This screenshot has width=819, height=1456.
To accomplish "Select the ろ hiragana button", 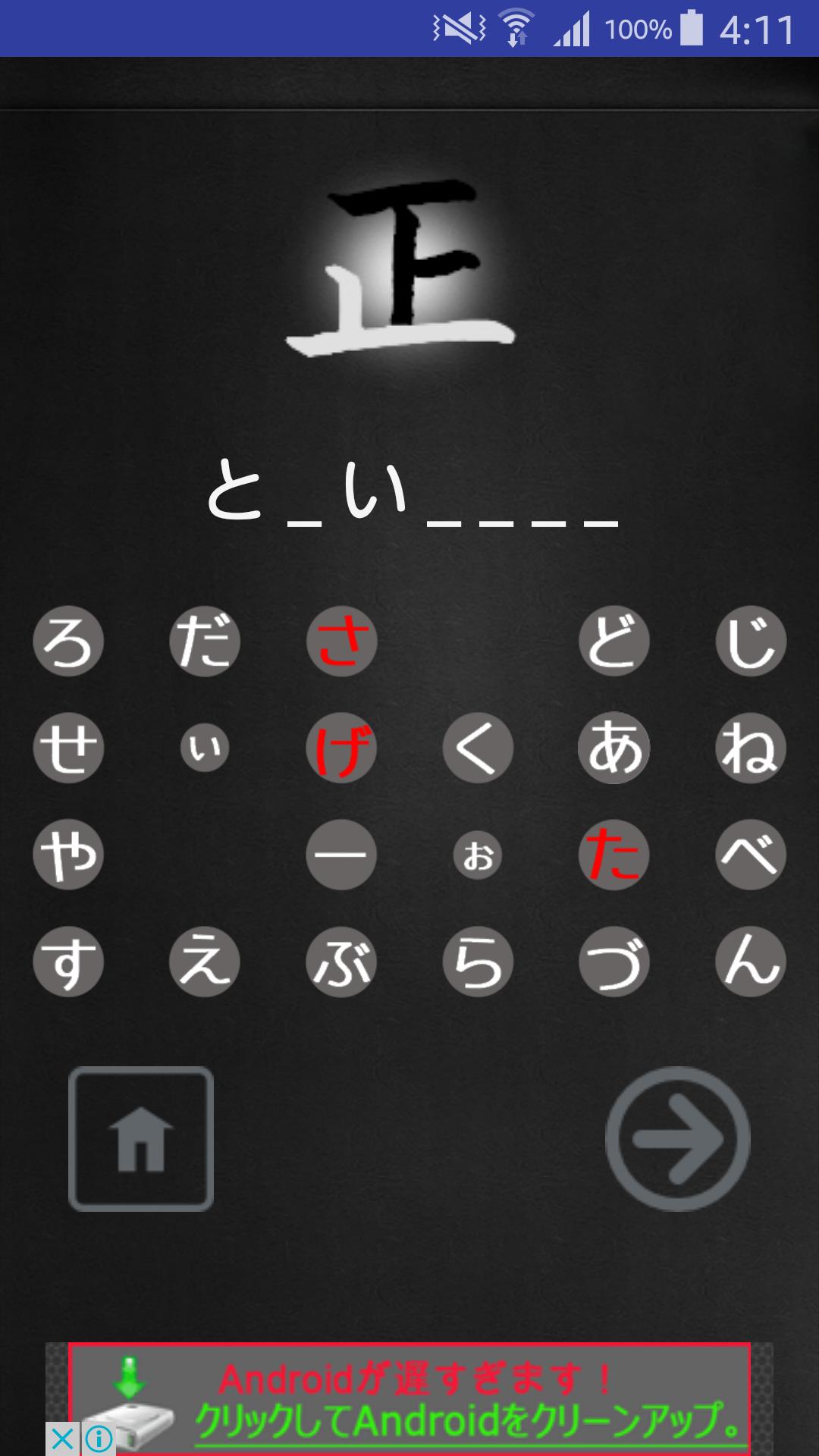I will [68, 642].
